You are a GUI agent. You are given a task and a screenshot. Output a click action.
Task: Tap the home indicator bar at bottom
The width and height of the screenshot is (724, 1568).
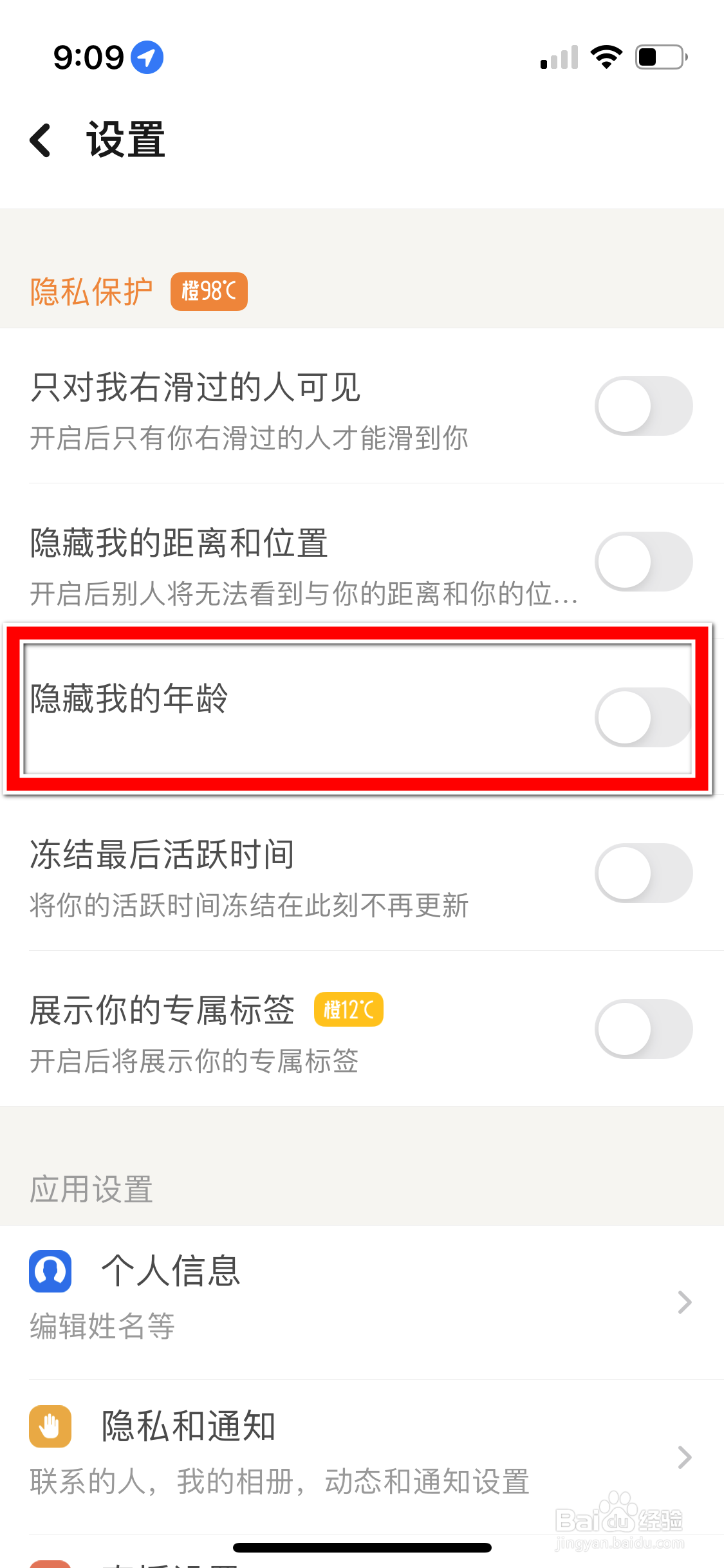362,1547
